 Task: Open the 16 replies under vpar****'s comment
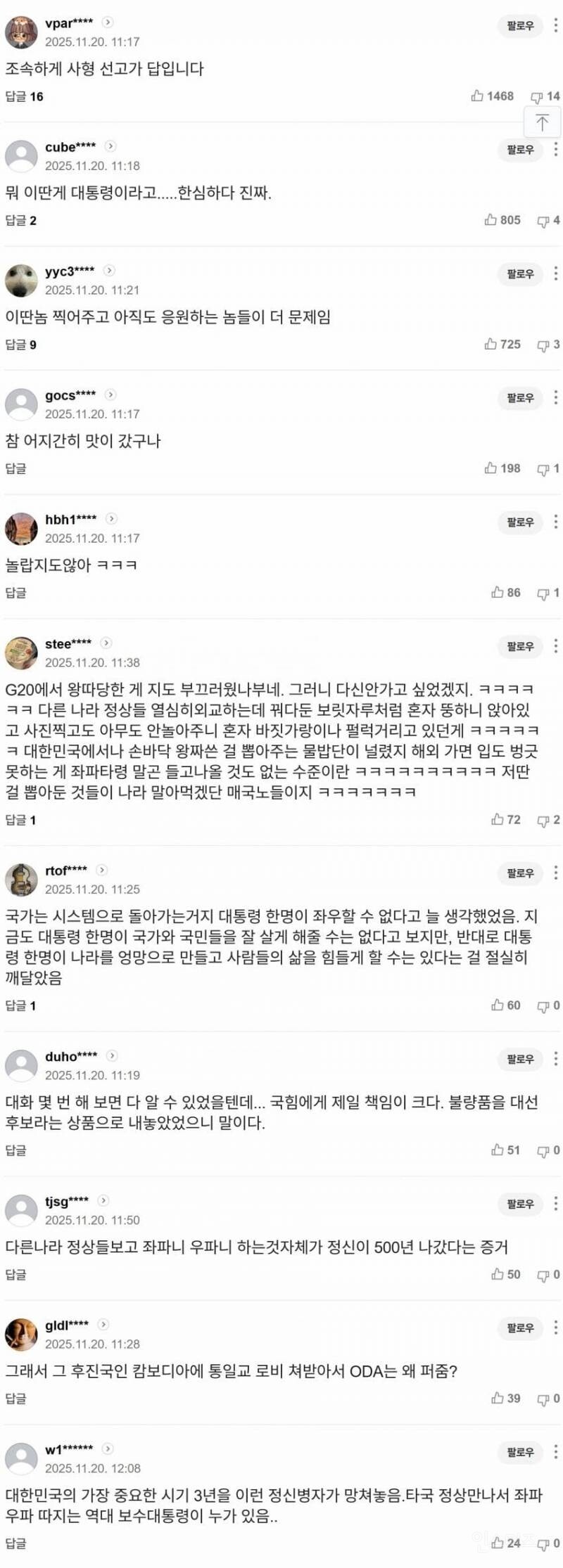[x=24, y=96]
